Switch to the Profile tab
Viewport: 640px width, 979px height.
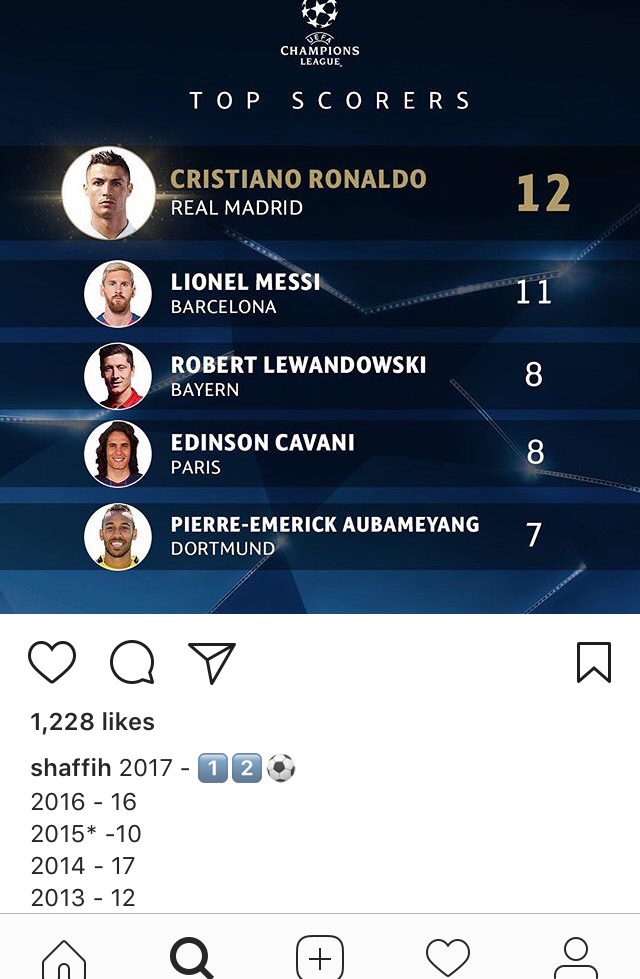tap(576, 958)
